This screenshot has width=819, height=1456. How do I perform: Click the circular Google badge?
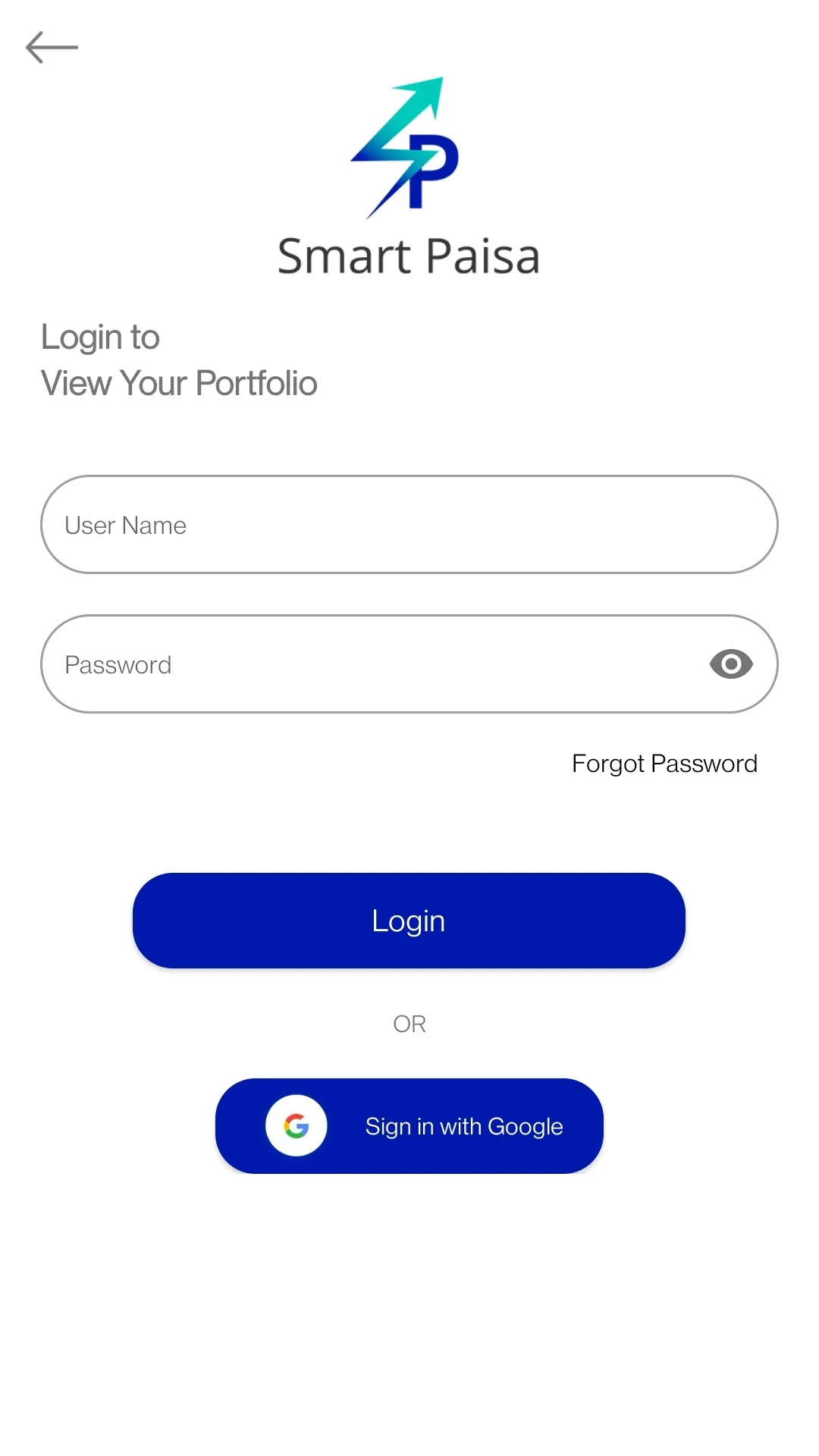coord(295,1125)
